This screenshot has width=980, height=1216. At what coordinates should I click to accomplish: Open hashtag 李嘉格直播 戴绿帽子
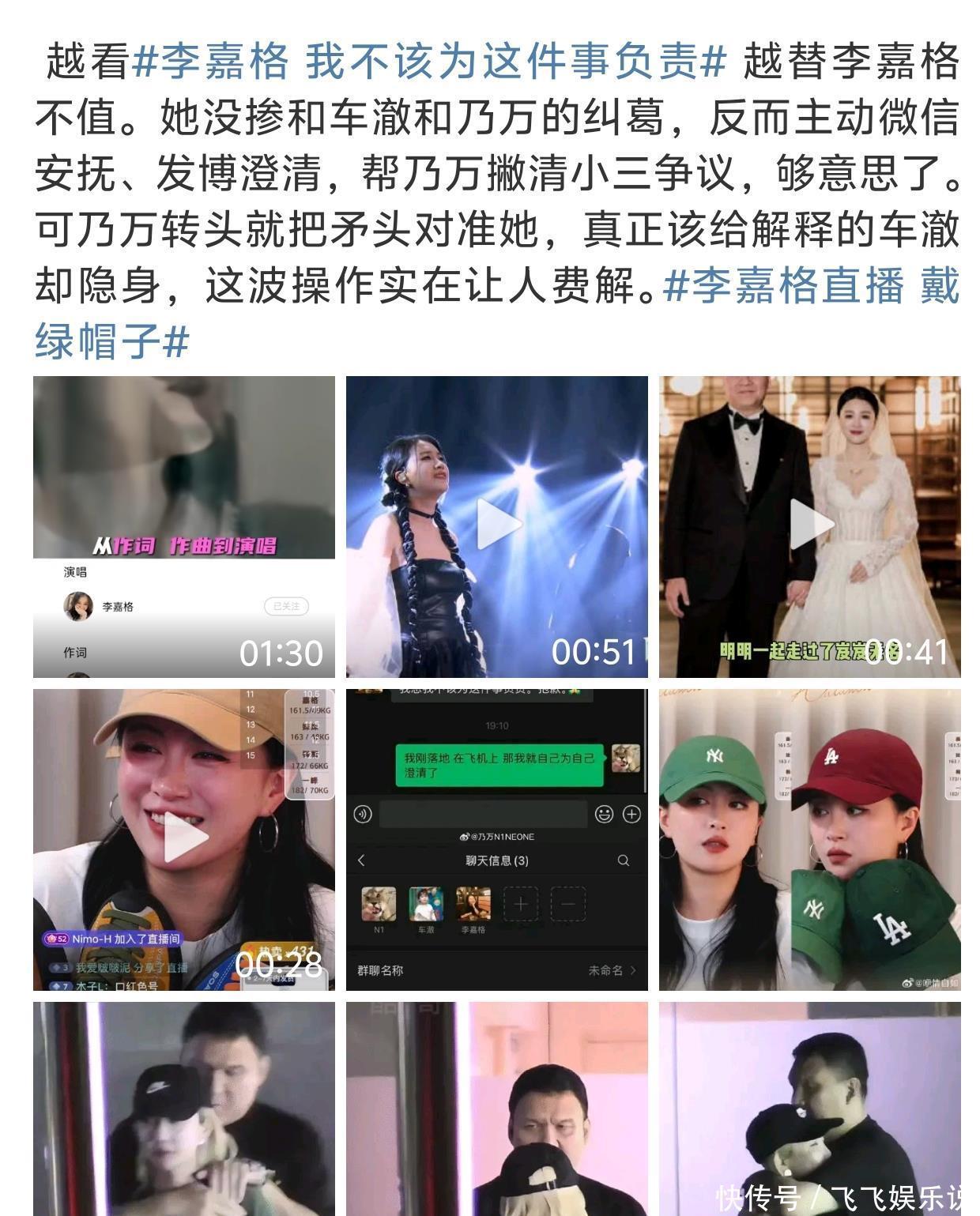coord(811,286)
